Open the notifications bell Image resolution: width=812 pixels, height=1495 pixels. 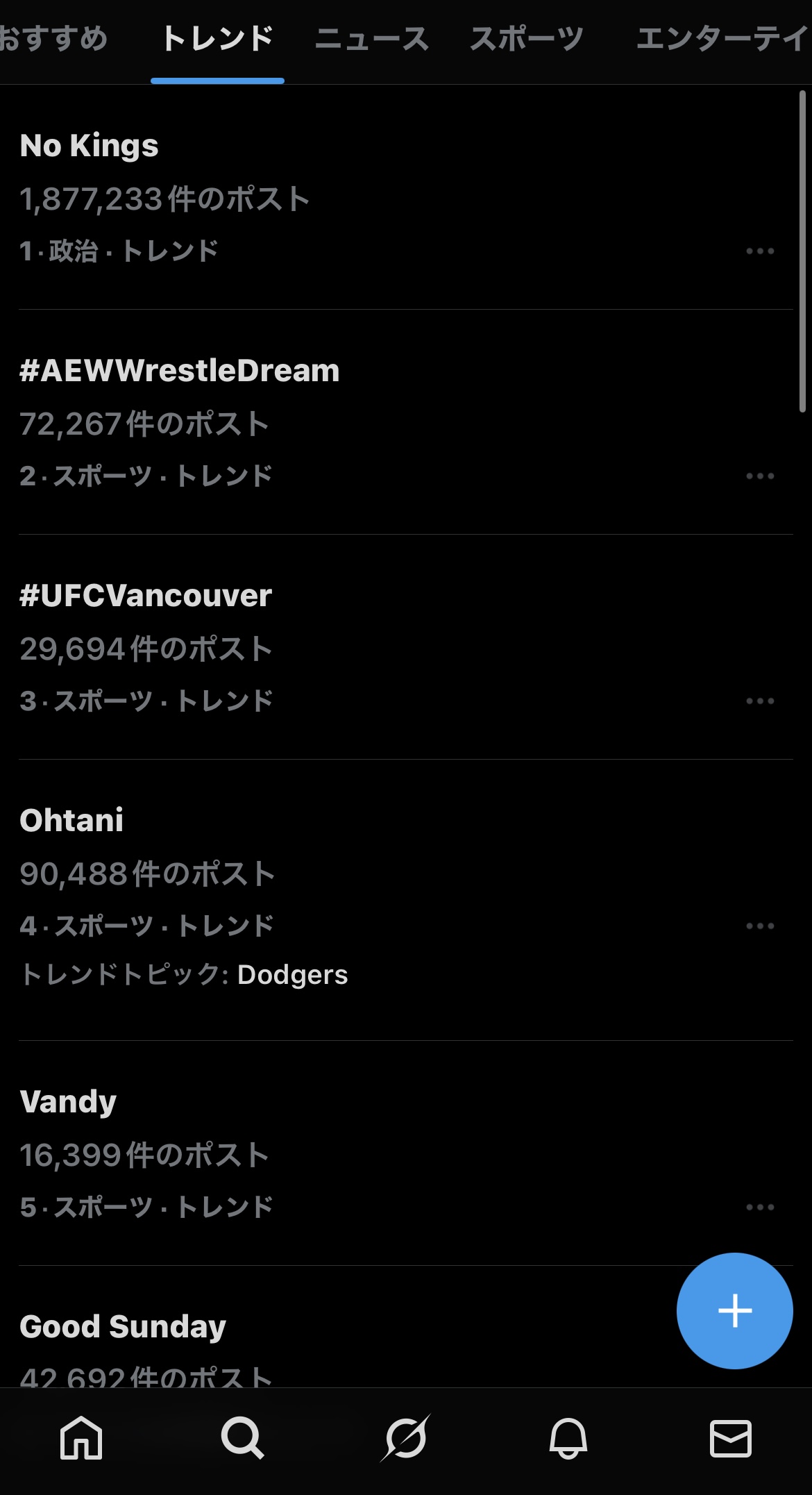[x=568, y=1438]
